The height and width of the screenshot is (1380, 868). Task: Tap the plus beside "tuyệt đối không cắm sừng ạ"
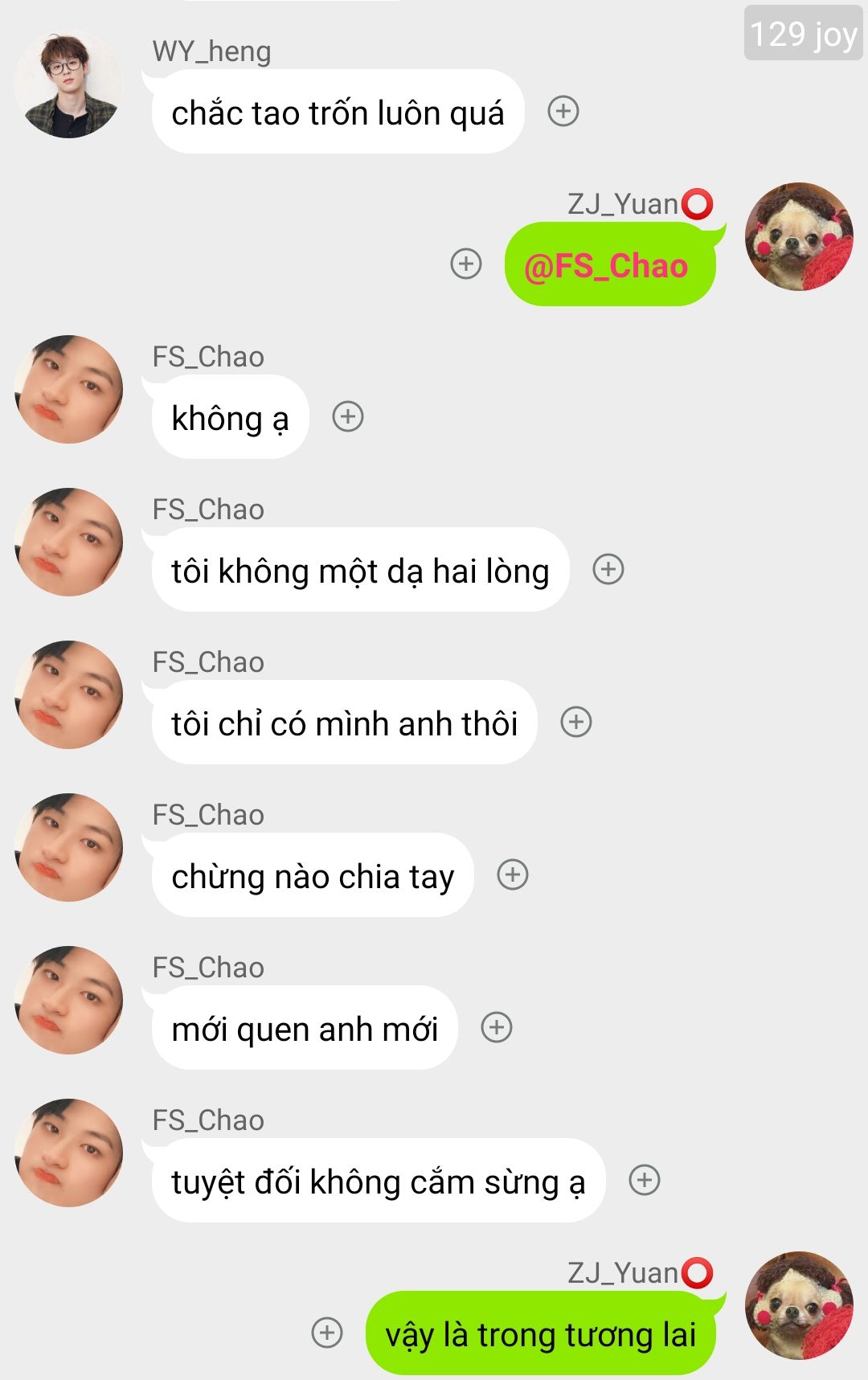point(645,1180)
